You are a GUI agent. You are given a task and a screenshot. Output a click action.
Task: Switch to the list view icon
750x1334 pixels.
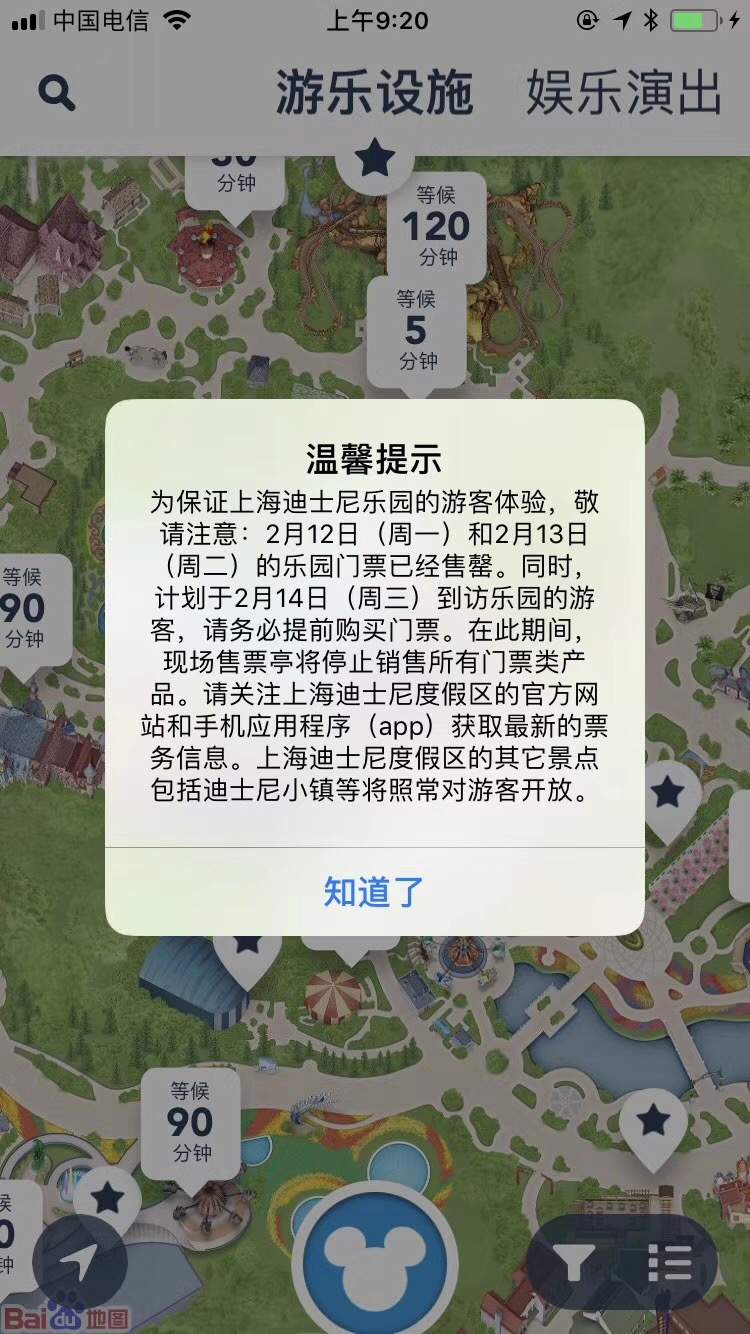669,1264
